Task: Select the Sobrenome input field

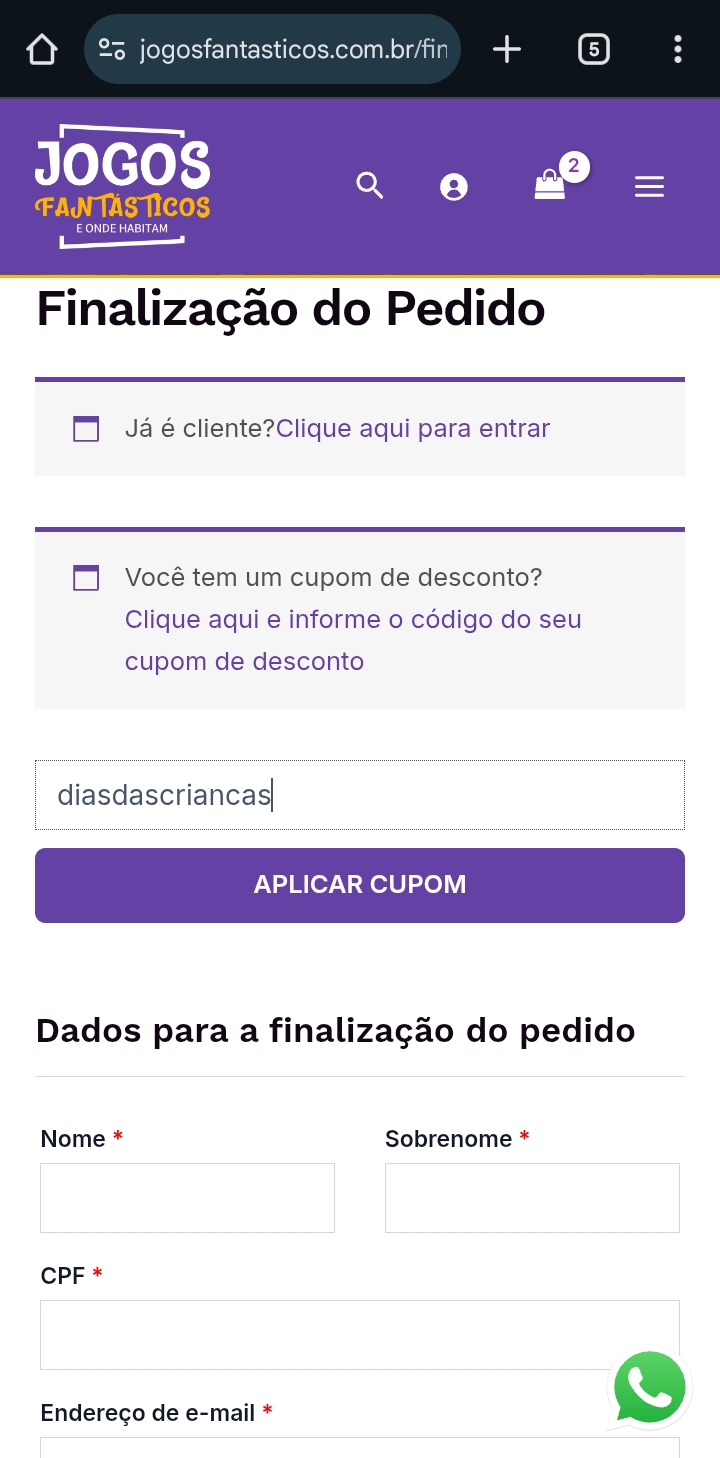Action: [x=532, y=1197]
